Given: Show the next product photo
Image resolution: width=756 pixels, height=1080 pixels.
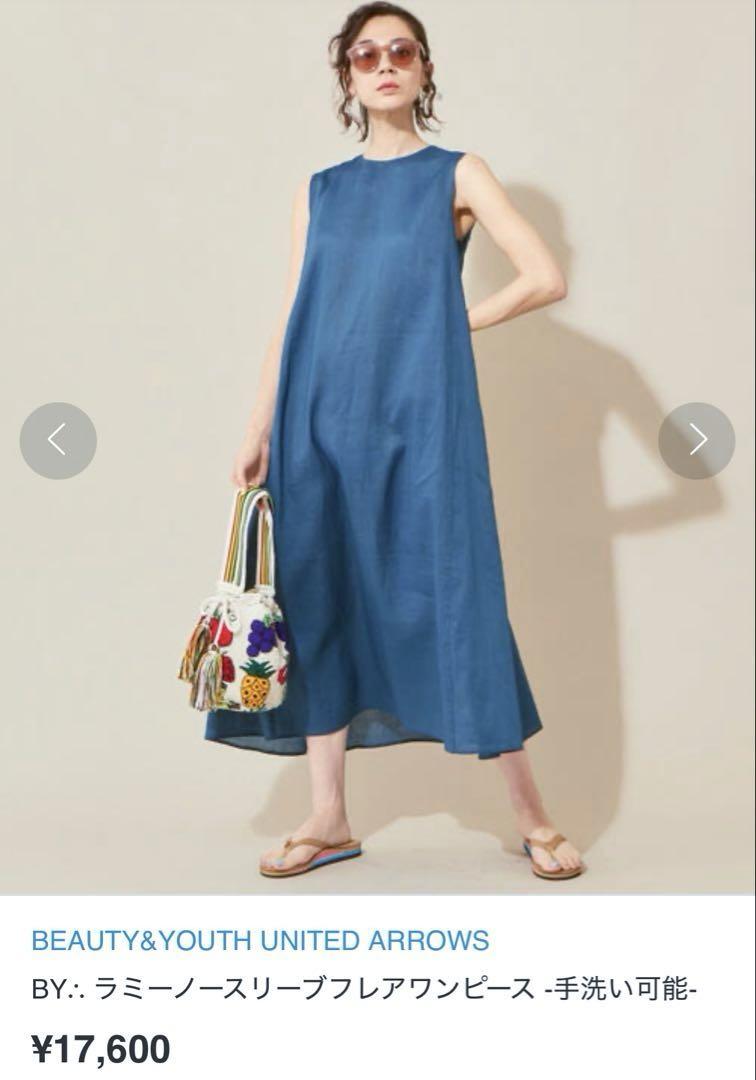Looking at the screenshot, I should tap(696, 441).
